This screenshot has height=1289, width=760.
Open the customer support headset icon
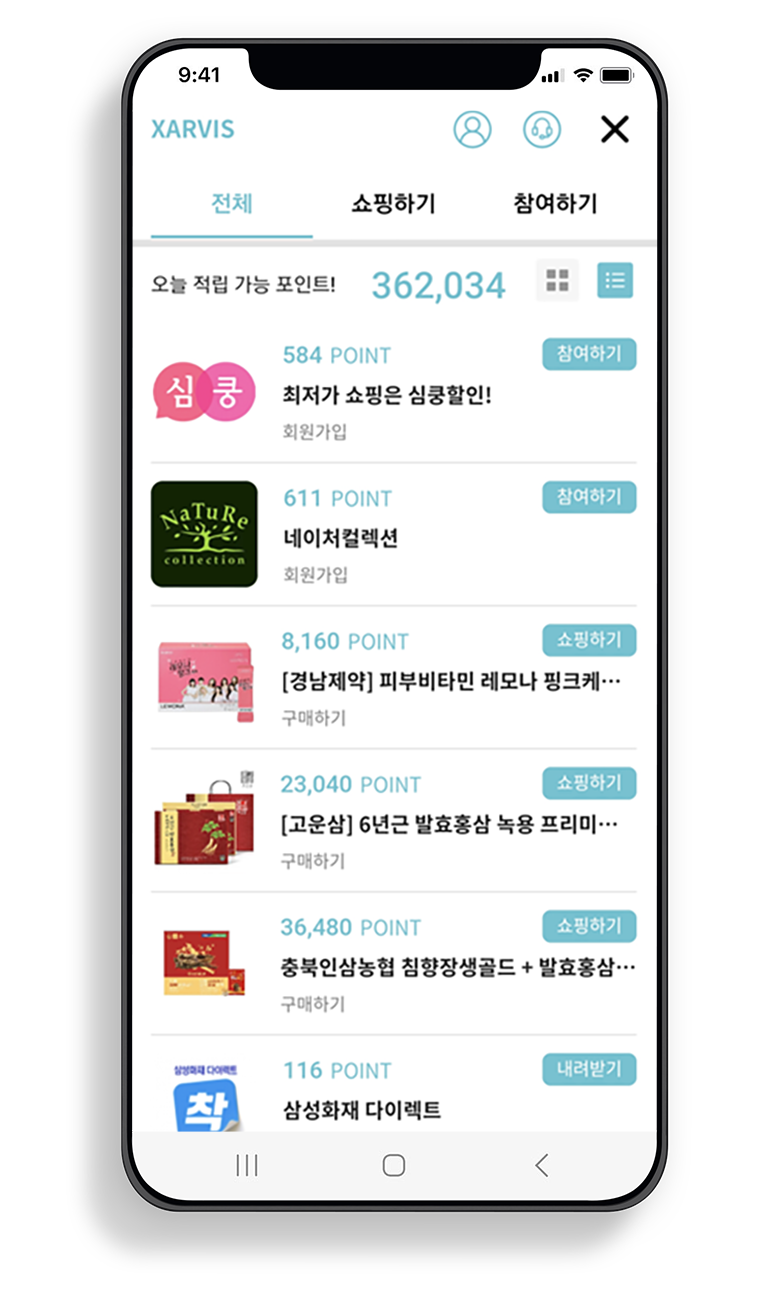[x=542, y=130]
